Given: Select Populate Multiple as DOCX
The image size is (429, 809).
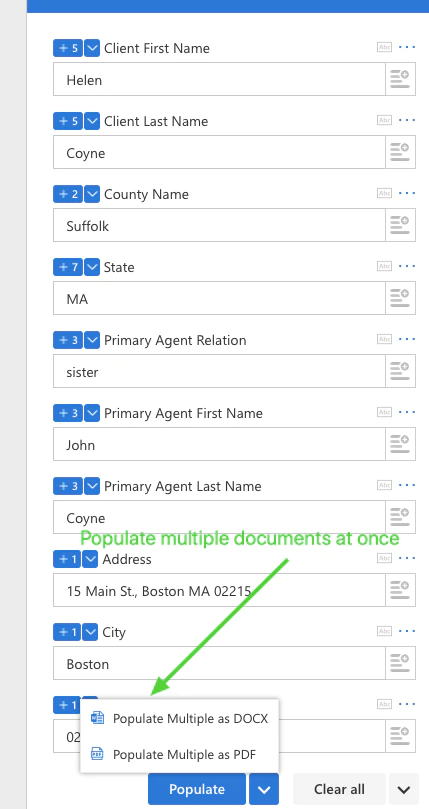Looking at the screenshot, I should (179, 718).
